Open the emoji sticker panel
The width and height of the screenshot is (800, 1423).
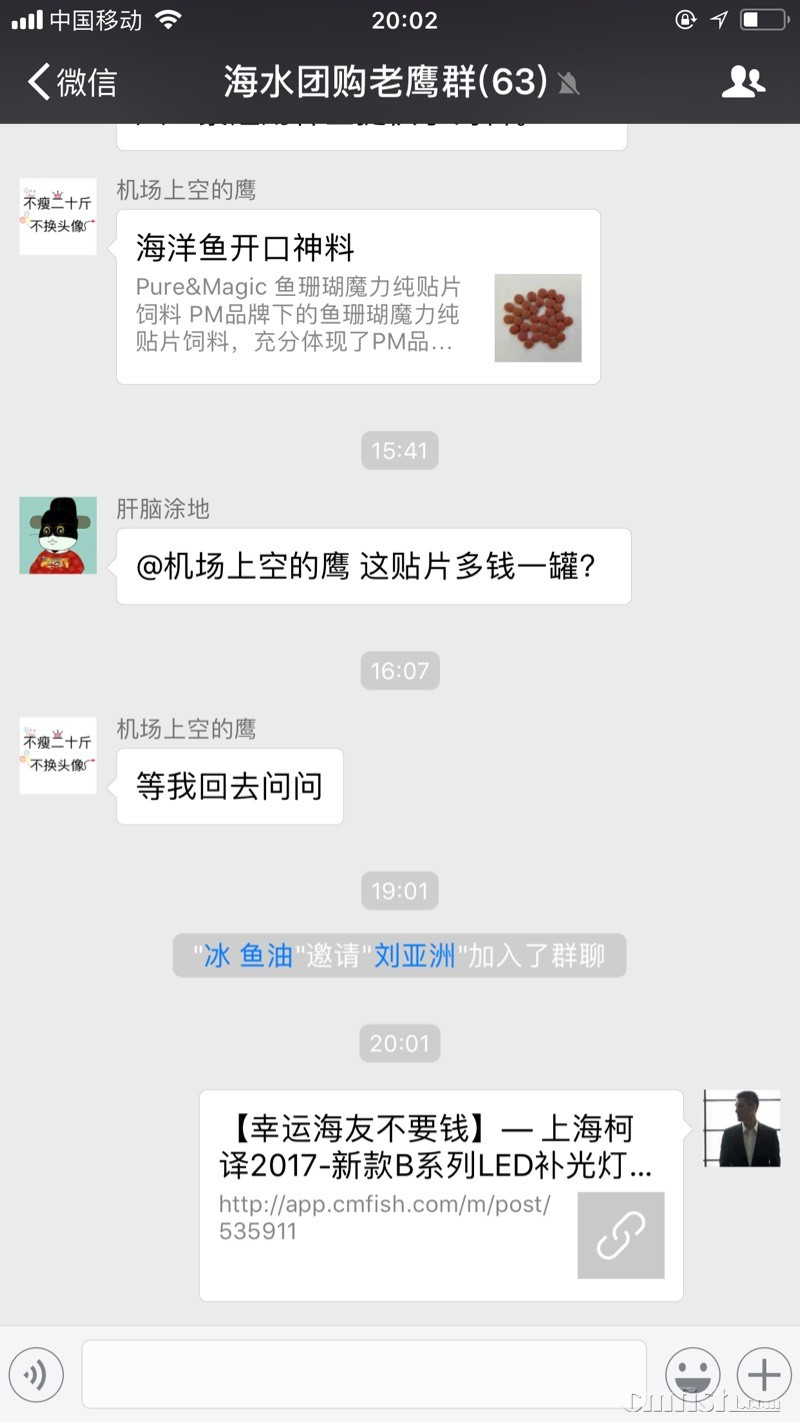point(693,1375)
